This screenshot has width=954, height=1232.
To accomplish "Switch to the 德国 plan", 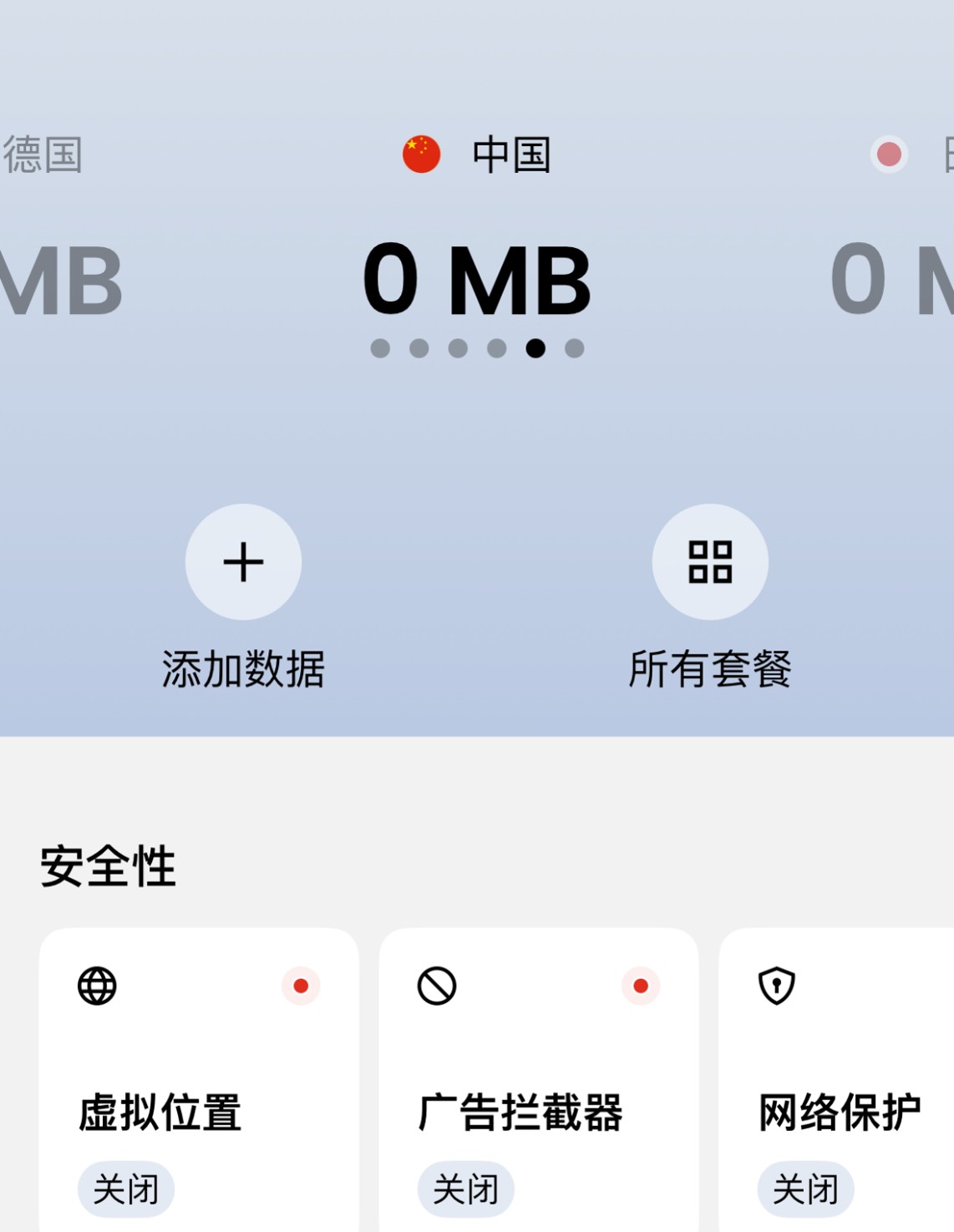I will 43,156.
